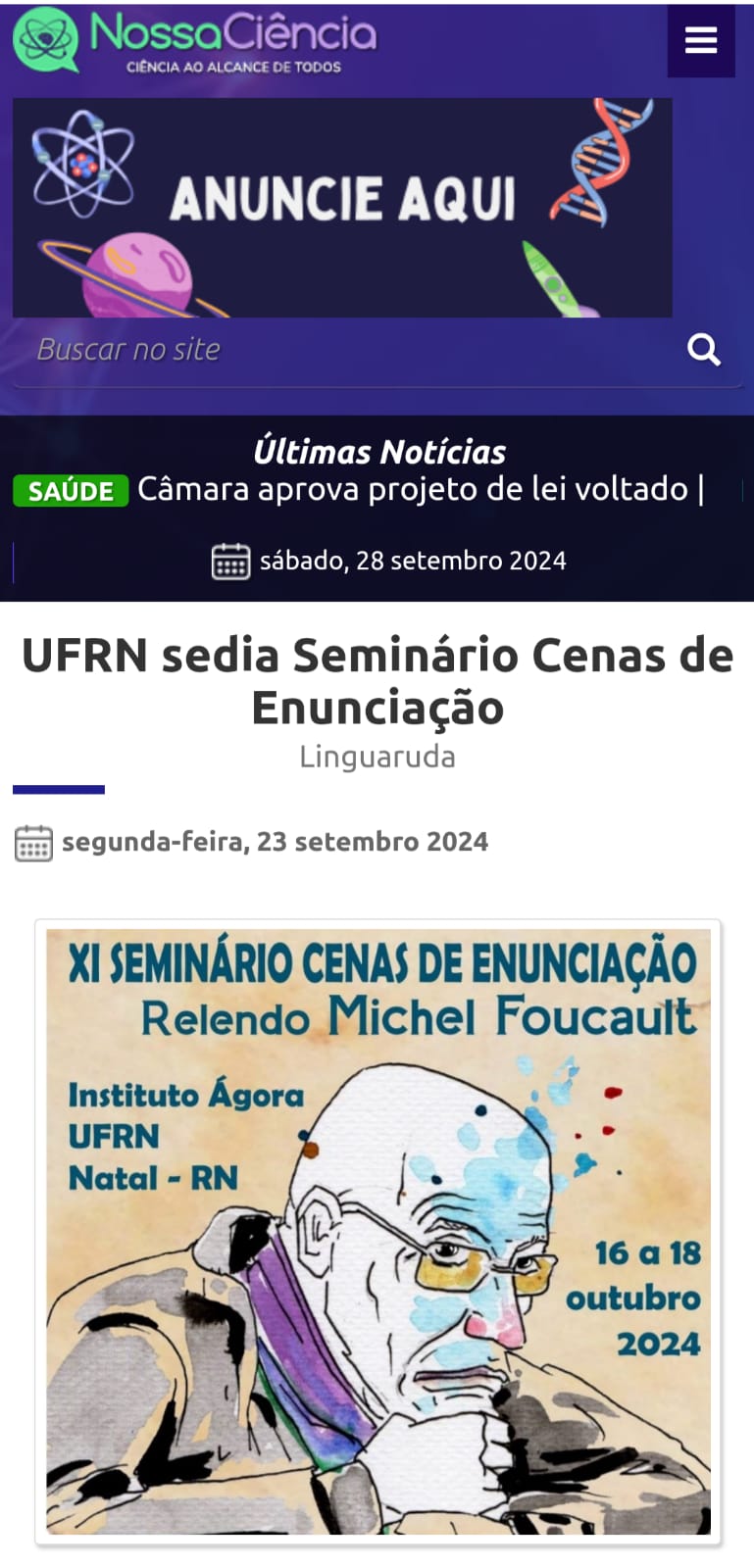Open the Câmara aprova projeto headline
This screenshot has height=1568, width=754.
[420, 489]
